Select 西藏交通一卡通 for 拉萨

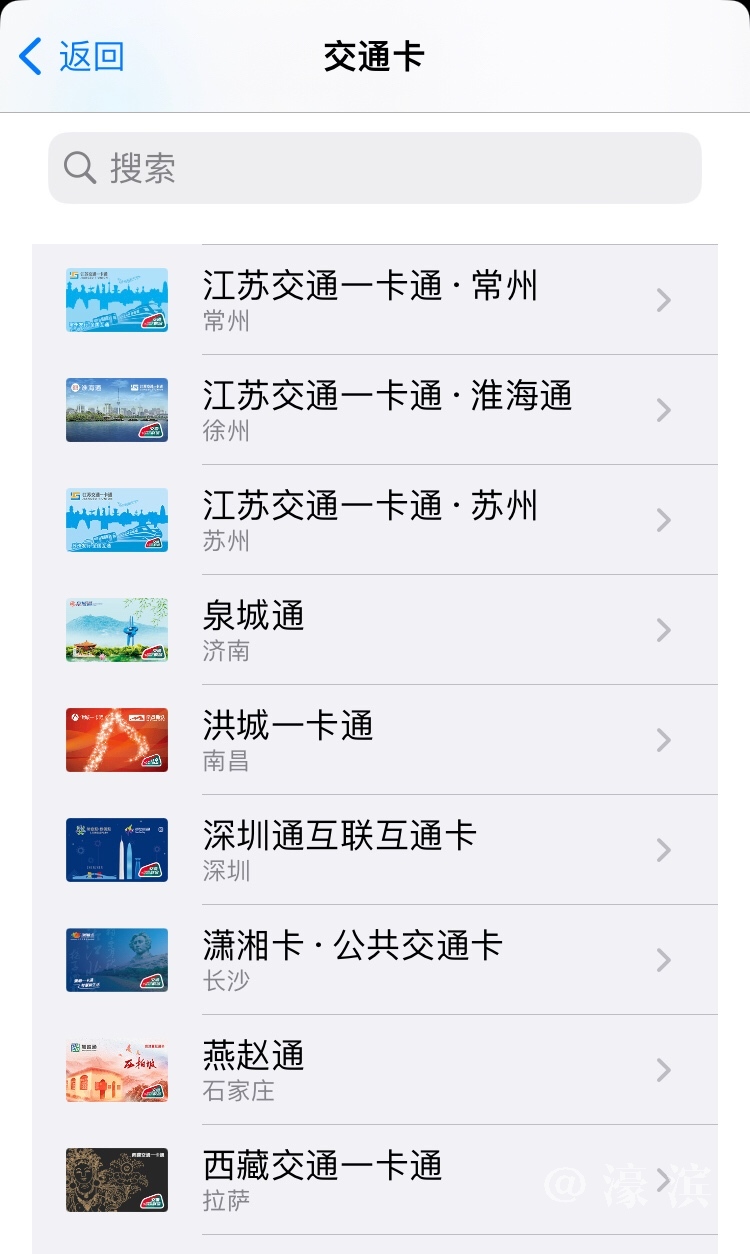coord(375,1180)
